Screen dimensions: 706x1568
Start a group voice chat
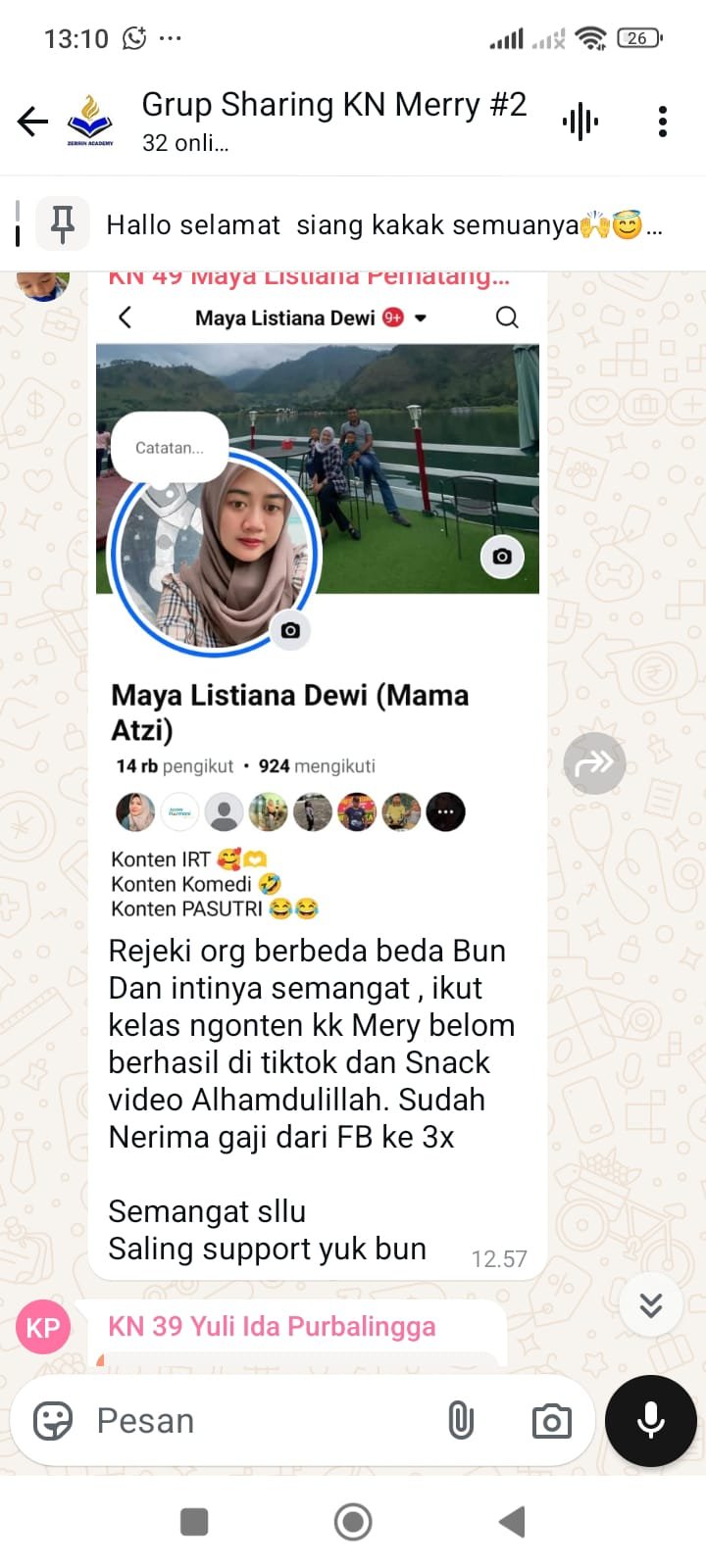[x=580, y=122]
